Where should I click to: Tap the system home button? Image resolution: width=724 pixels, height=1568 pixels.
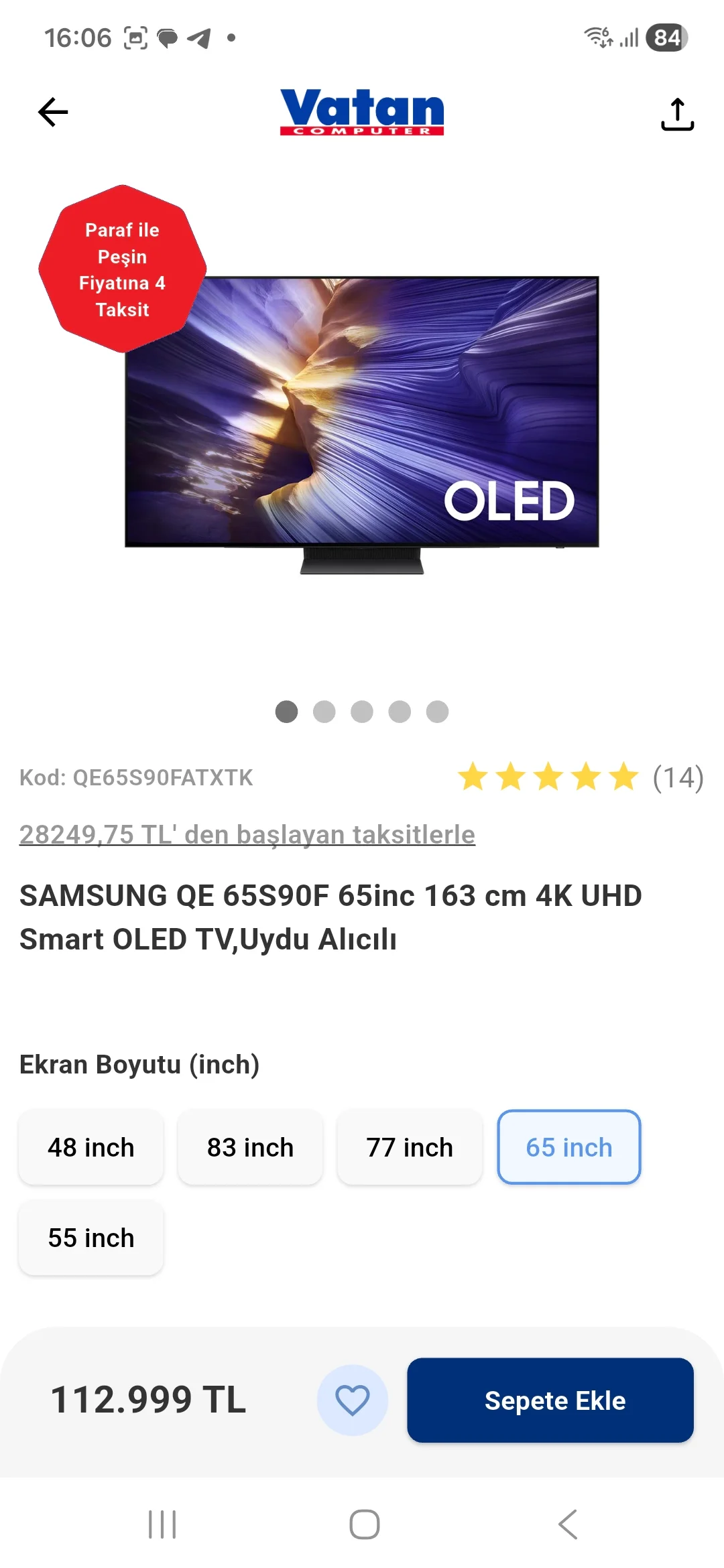(x=364, y=1524)
